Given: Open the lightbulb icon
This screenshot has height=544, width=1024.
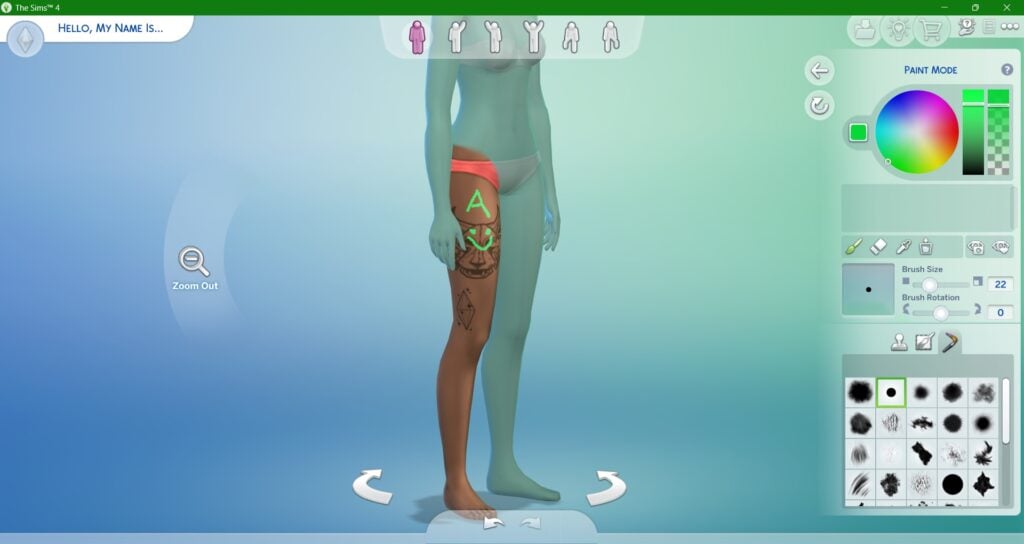Looking at the screenshot, I should (x=898, y=30).
